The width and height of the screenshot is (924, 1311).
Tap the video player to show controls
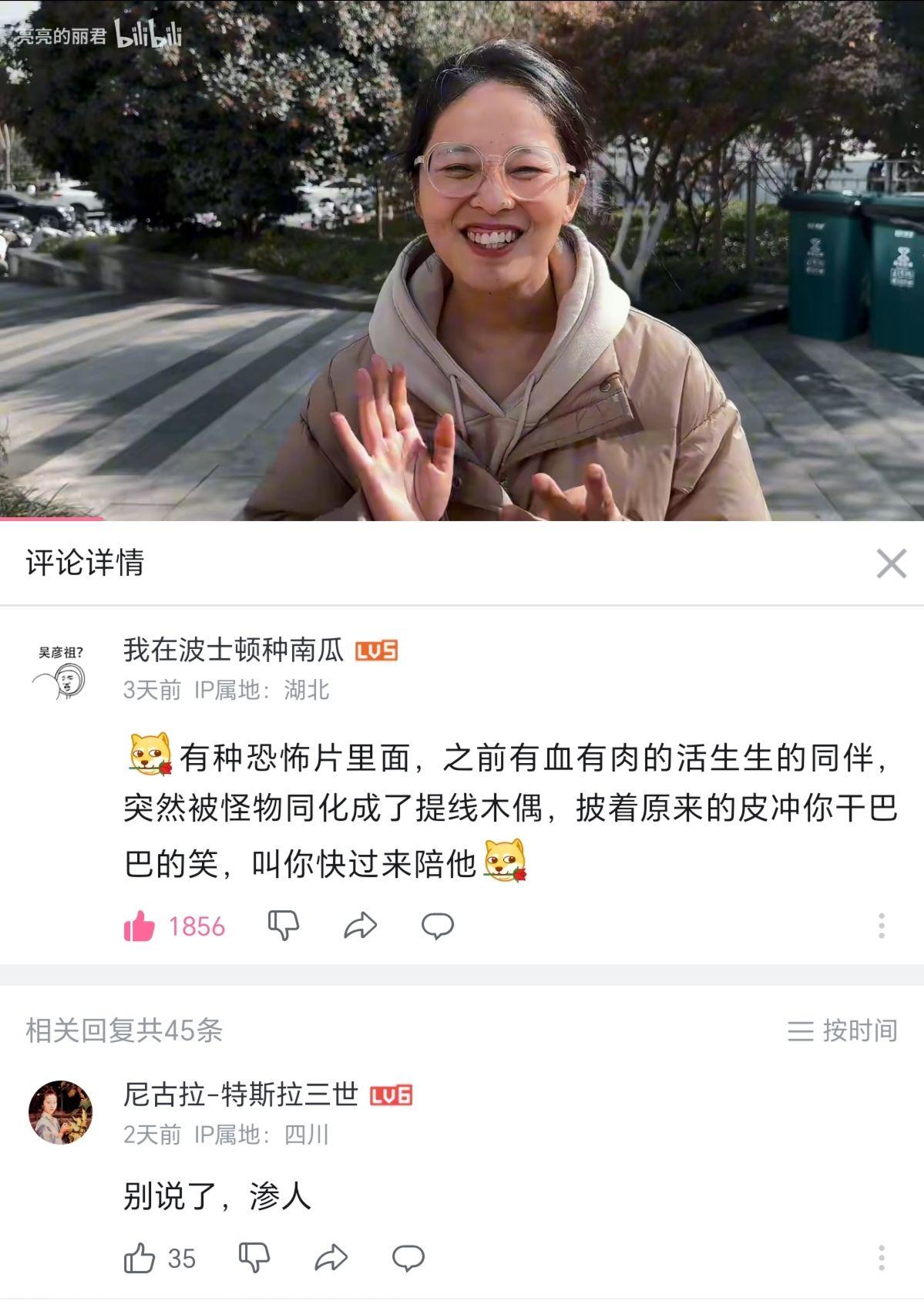[462, 262]
